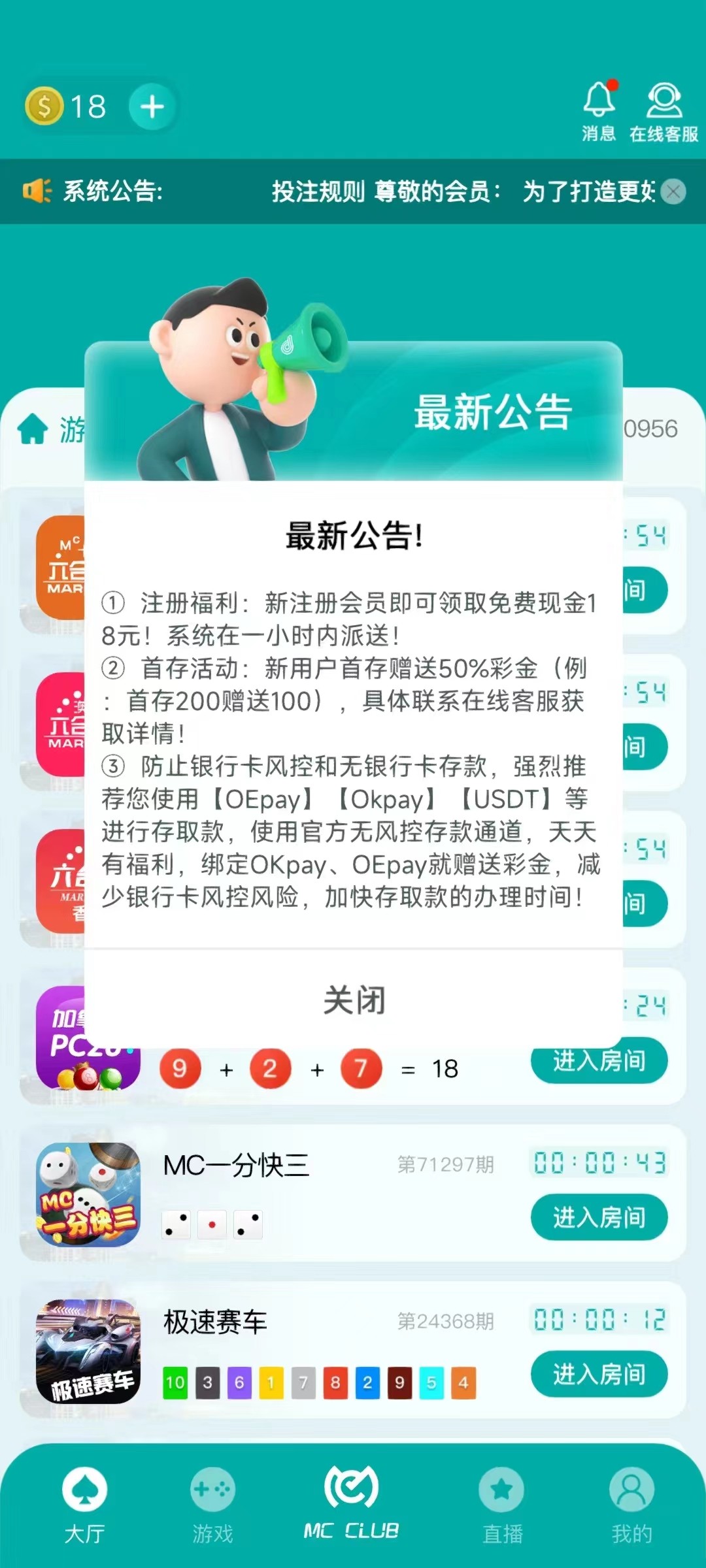
Task: Contact 在线客服 support
Action: click(x=664, y=111)
